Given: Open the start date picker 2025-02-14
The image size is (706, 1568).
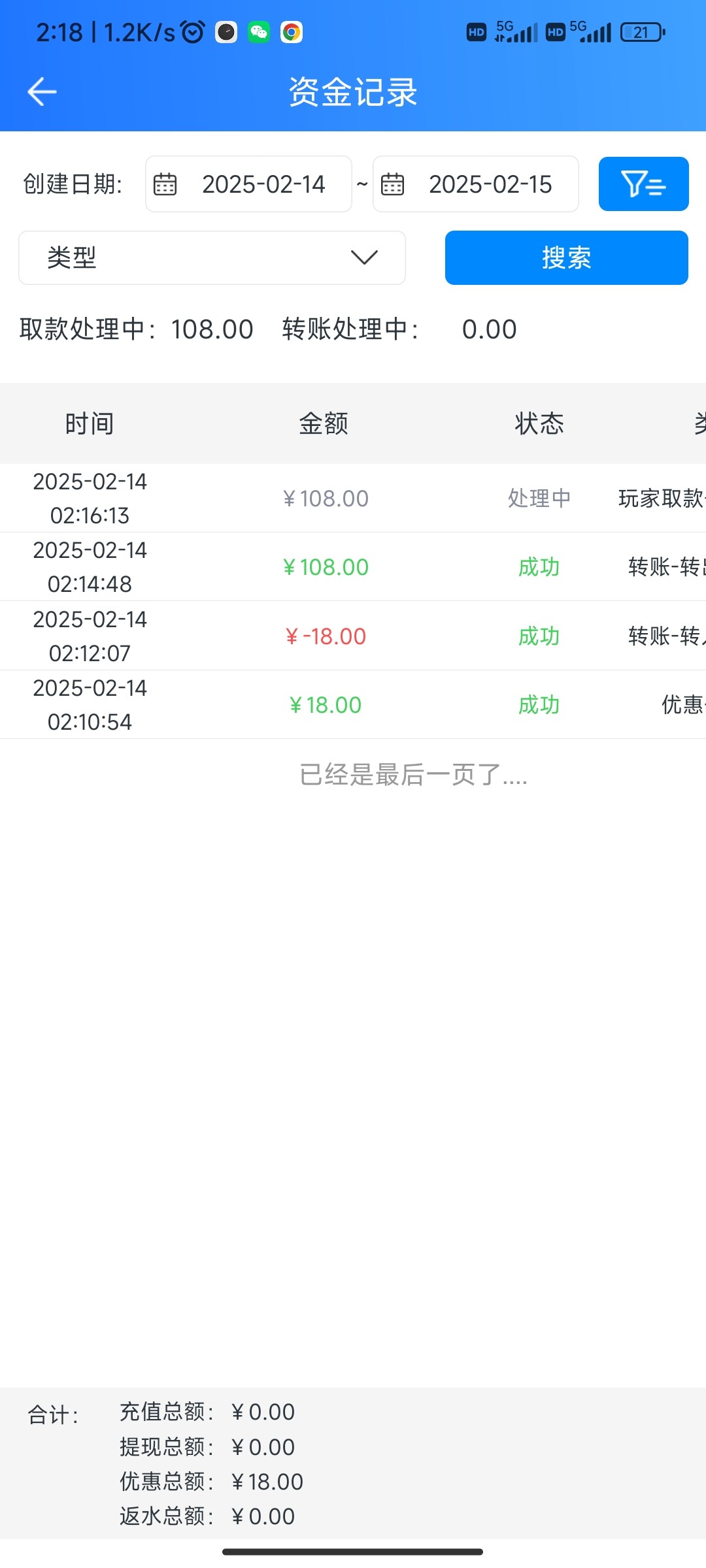Looking at the screenshot, I should coord(249,184).
